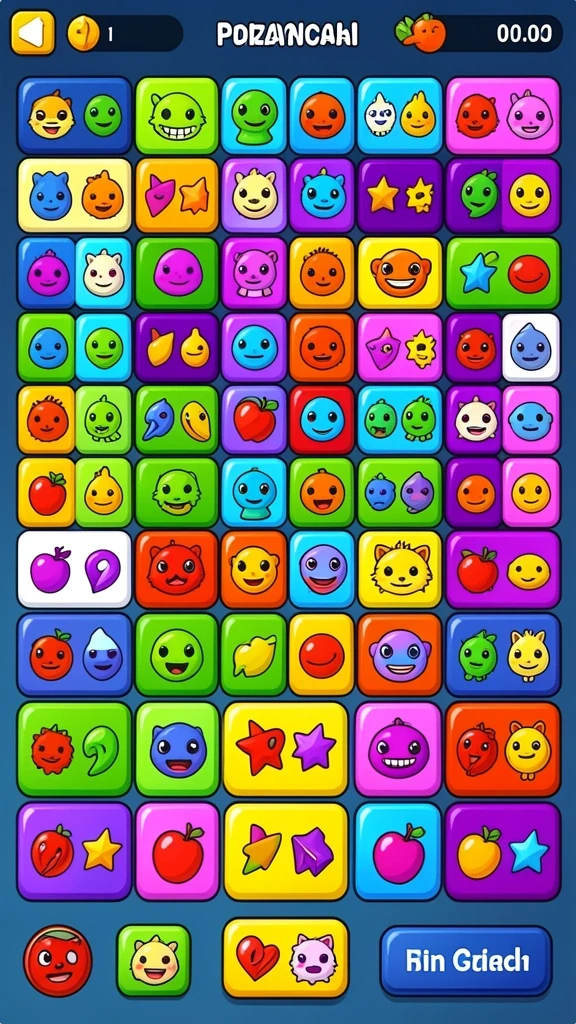This screenshot has width=576, height=1024.
Task: Select the round red apple face at bottom
Action: tap(57, 960)
